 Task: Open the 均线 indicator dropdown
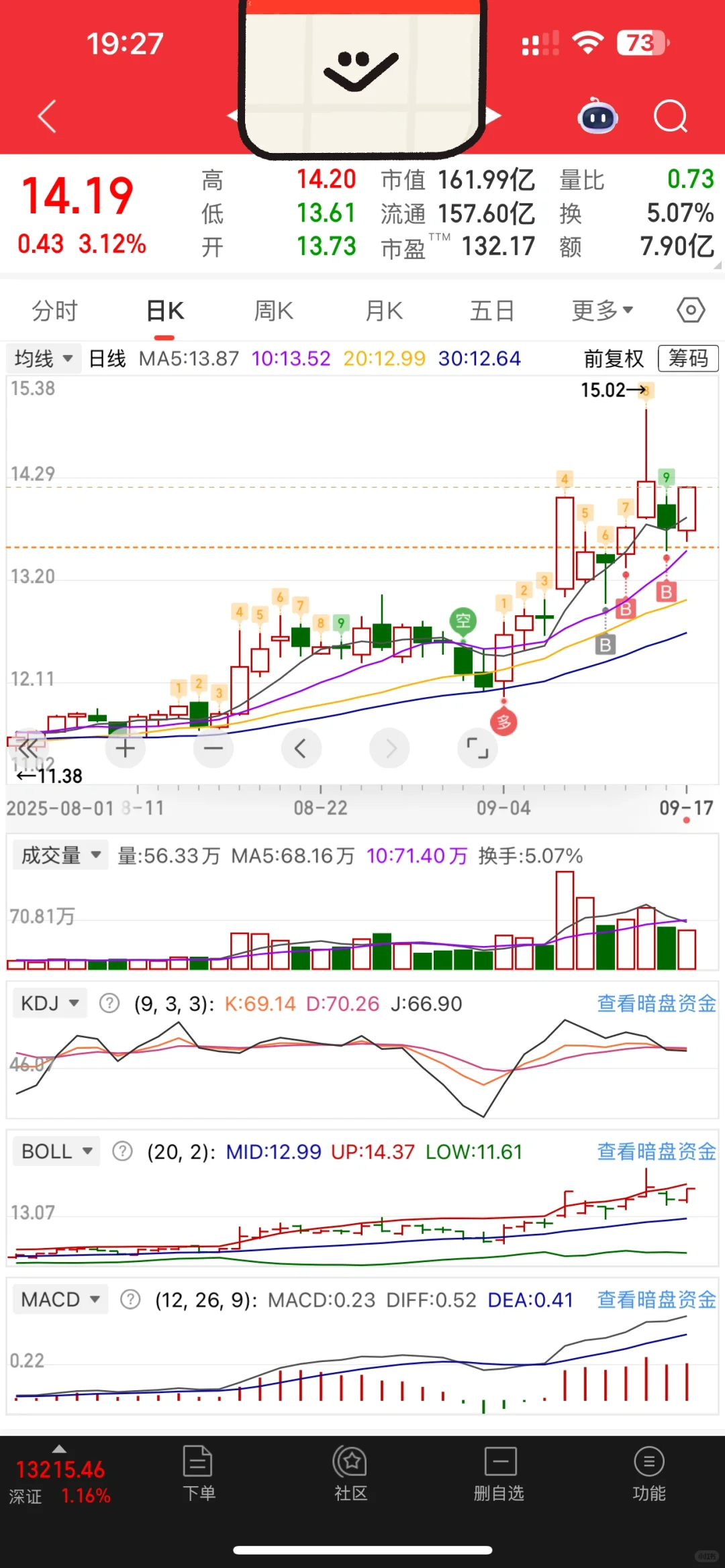point(44,358)
